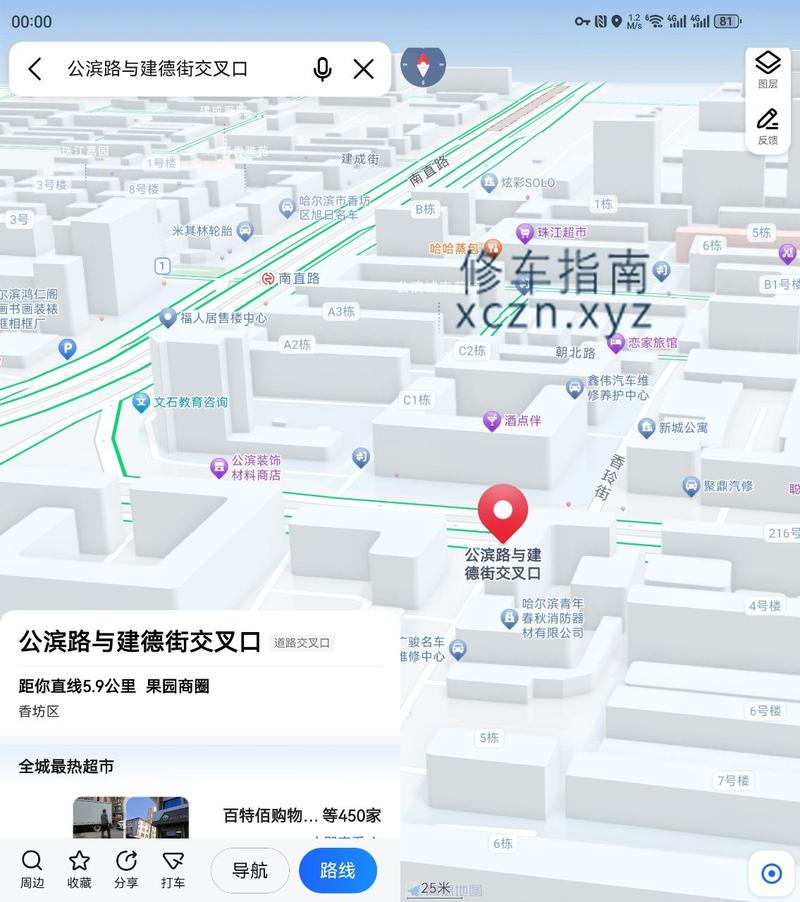Go back from the search result
The height and width of the screenshot is (902, 800).
tap(35, 69)
